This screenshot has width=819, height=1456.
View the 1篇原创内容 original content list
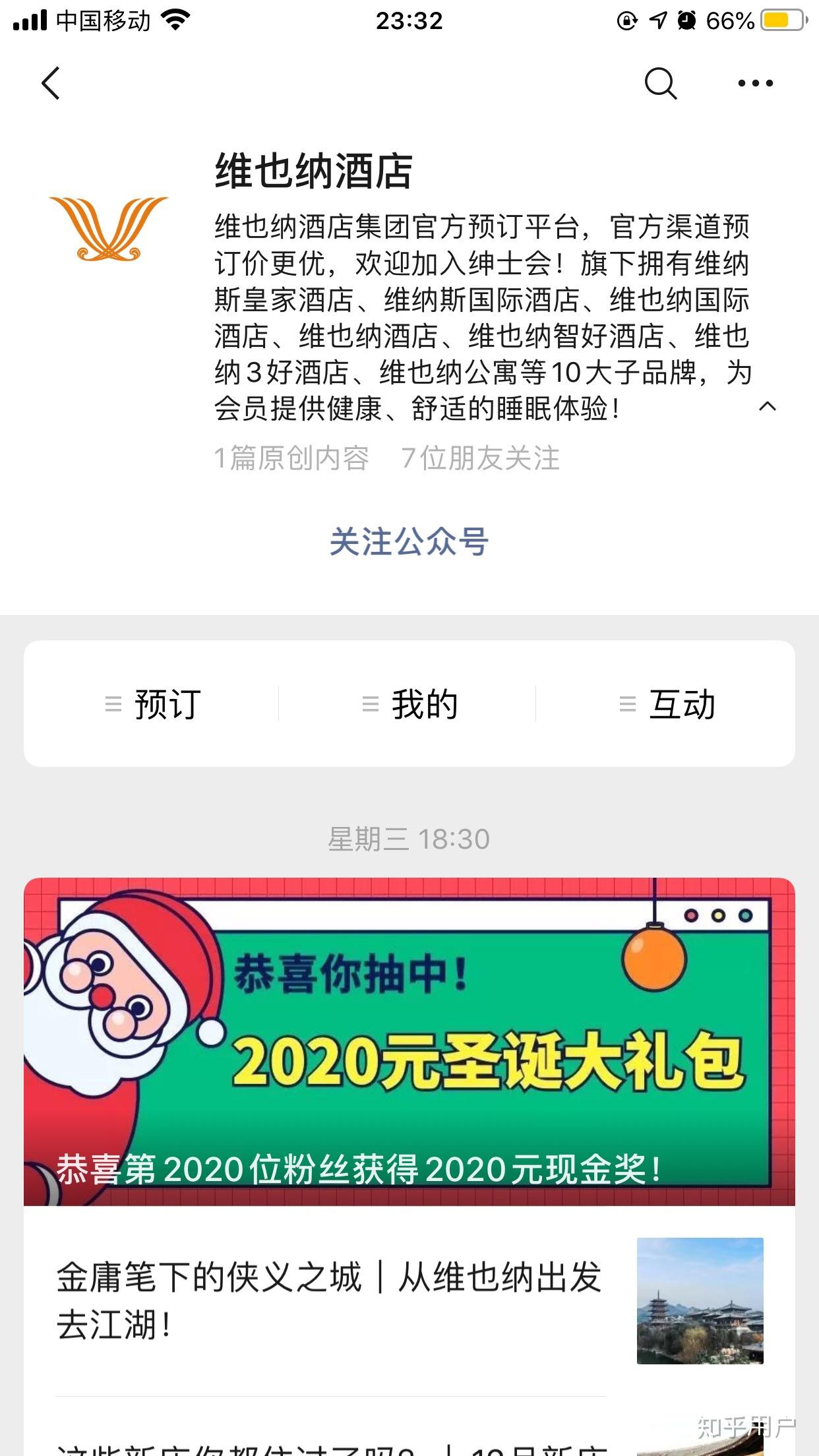291,458
